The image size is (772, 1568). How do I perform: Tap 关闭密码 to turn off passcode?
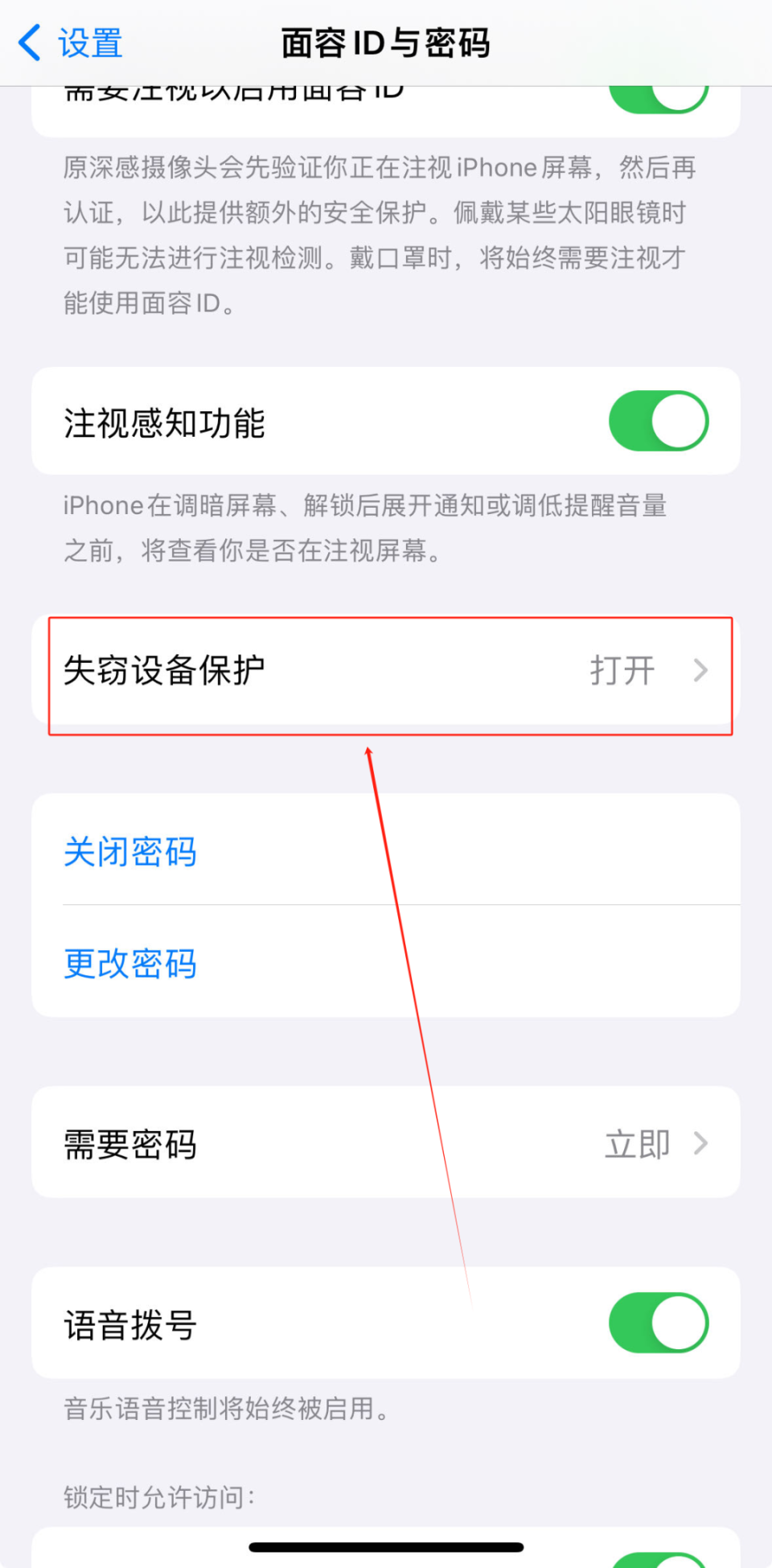pyautogui.click(x=129, y=851)
